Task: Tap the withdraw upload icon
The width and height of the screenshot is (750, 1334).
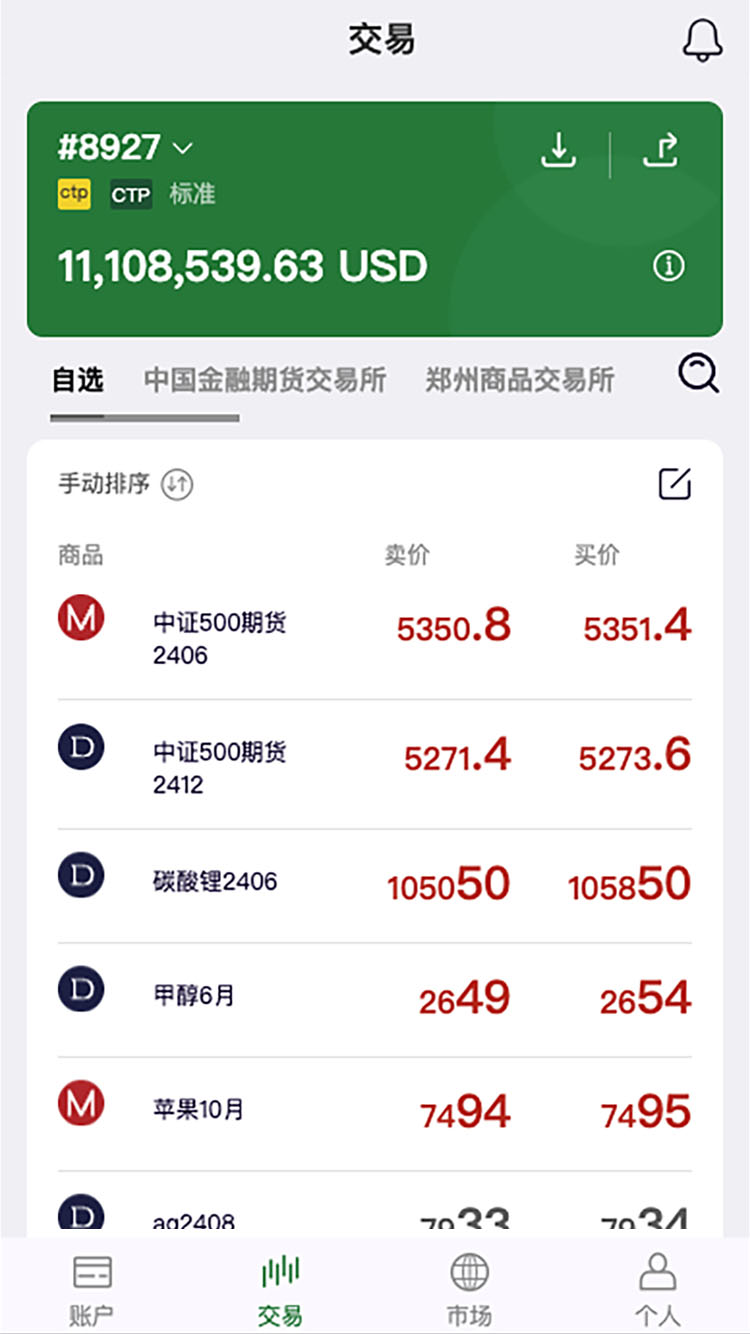Action: click(660, 151)
